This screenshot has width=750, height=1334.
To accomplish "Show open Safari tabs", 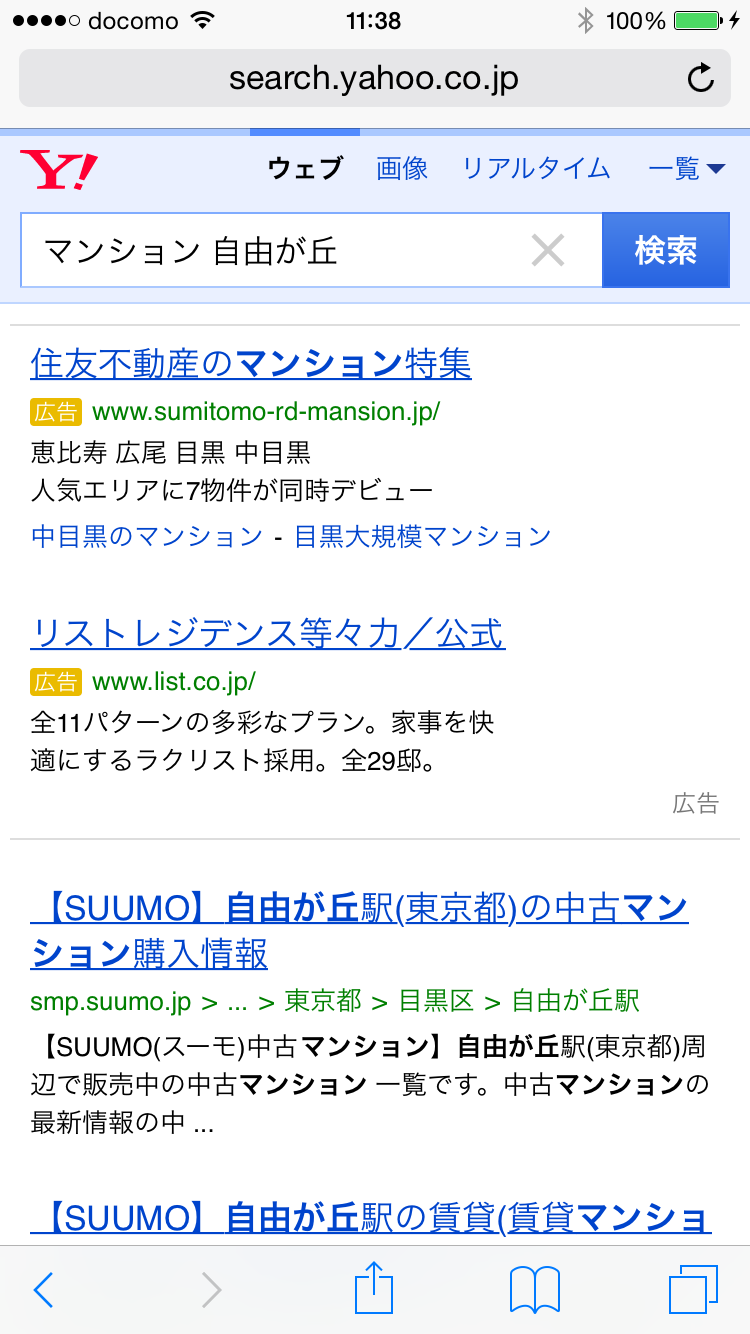I will (693, 1290).
